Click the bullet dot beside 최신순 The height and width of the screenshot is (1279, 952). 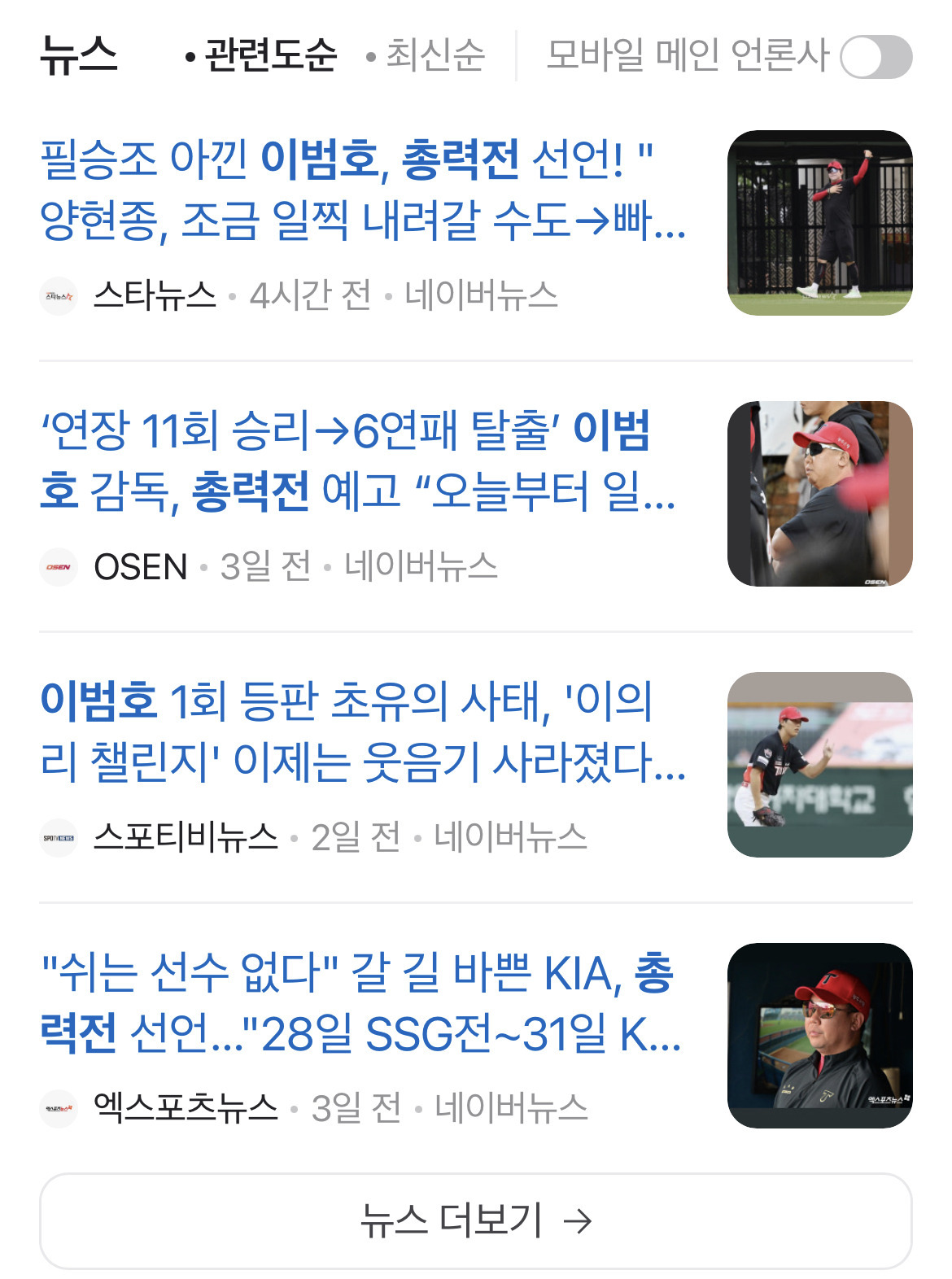tap(370, 55)
